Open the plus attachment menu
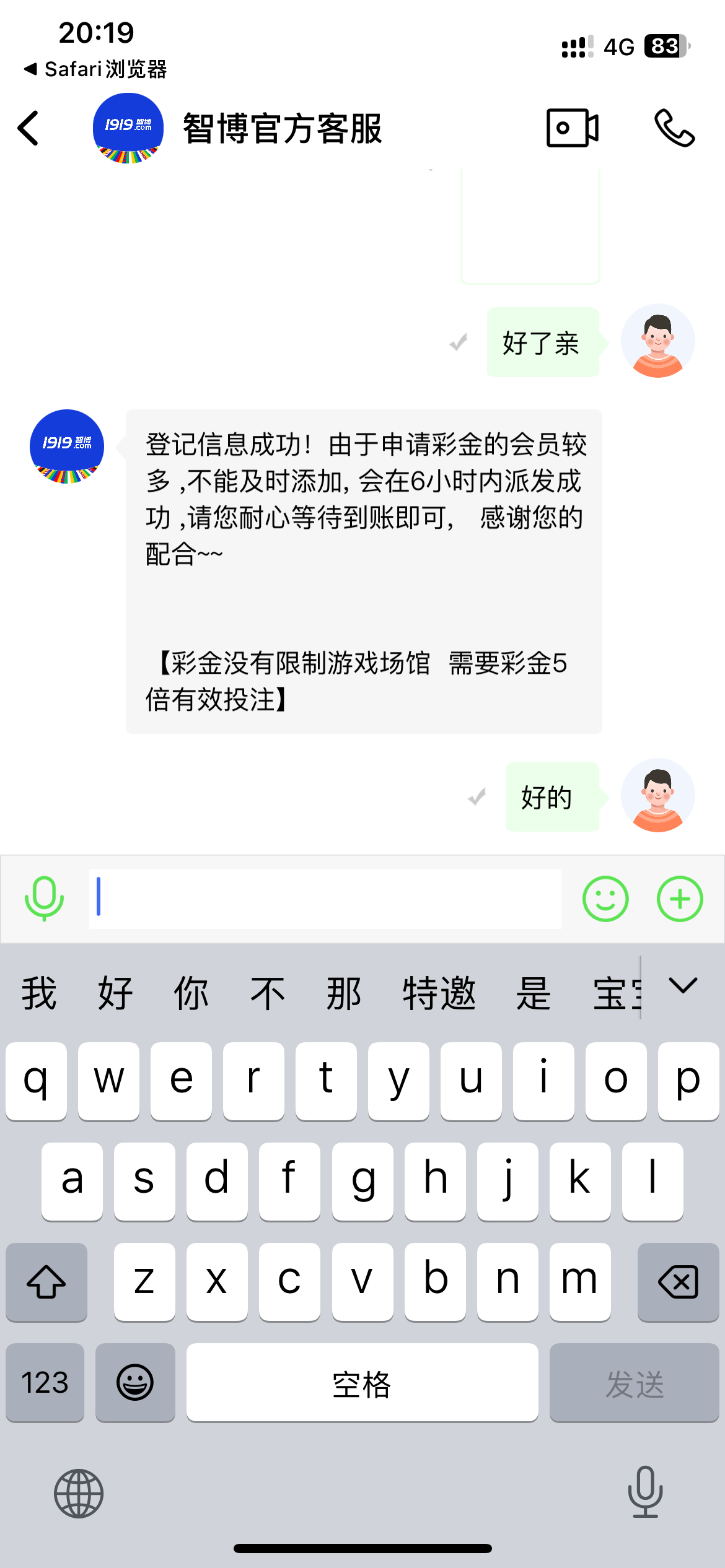The image size is (725, 1568). [680, 899]
